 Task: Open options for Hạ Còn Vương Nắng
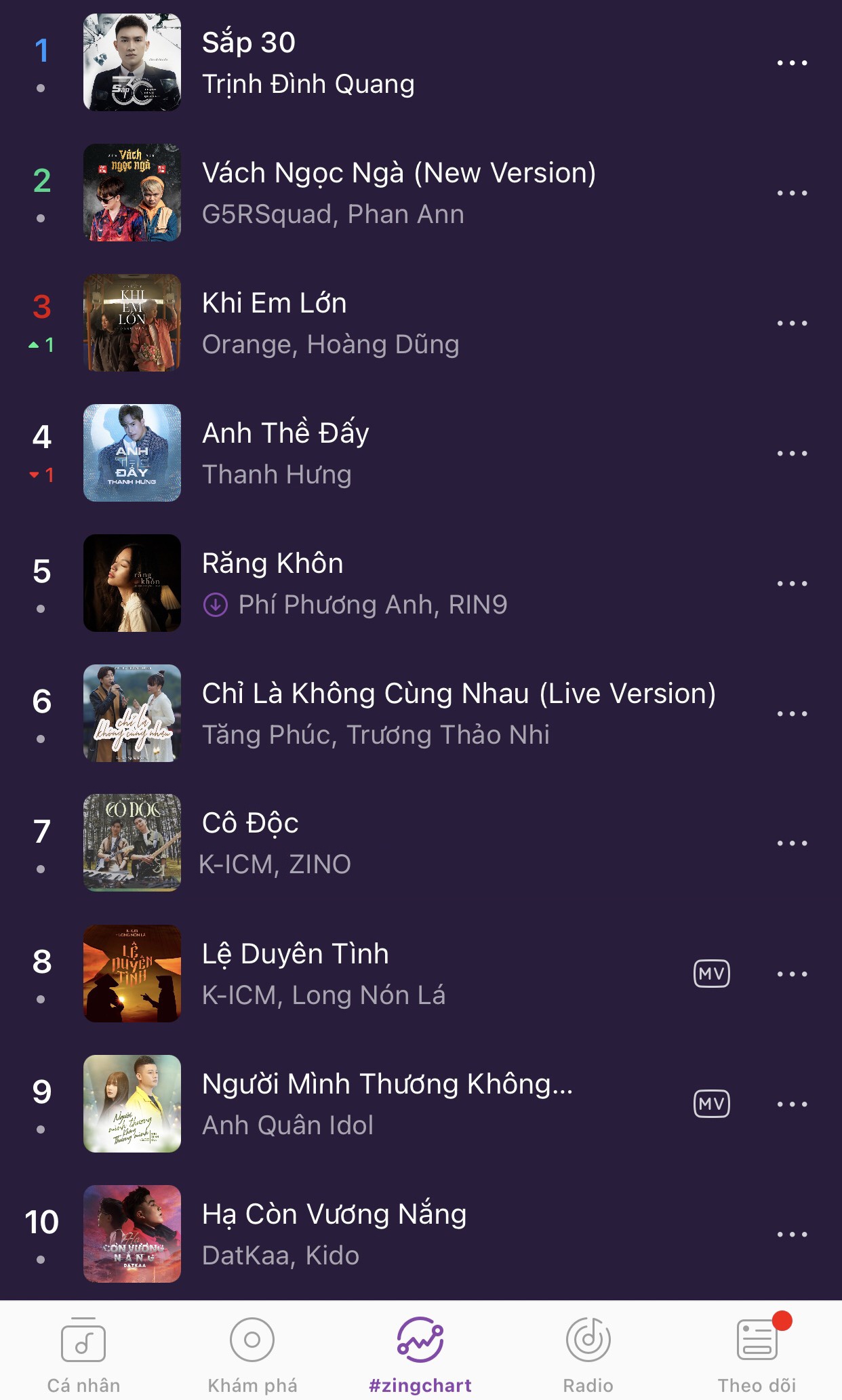(792, 1235)
